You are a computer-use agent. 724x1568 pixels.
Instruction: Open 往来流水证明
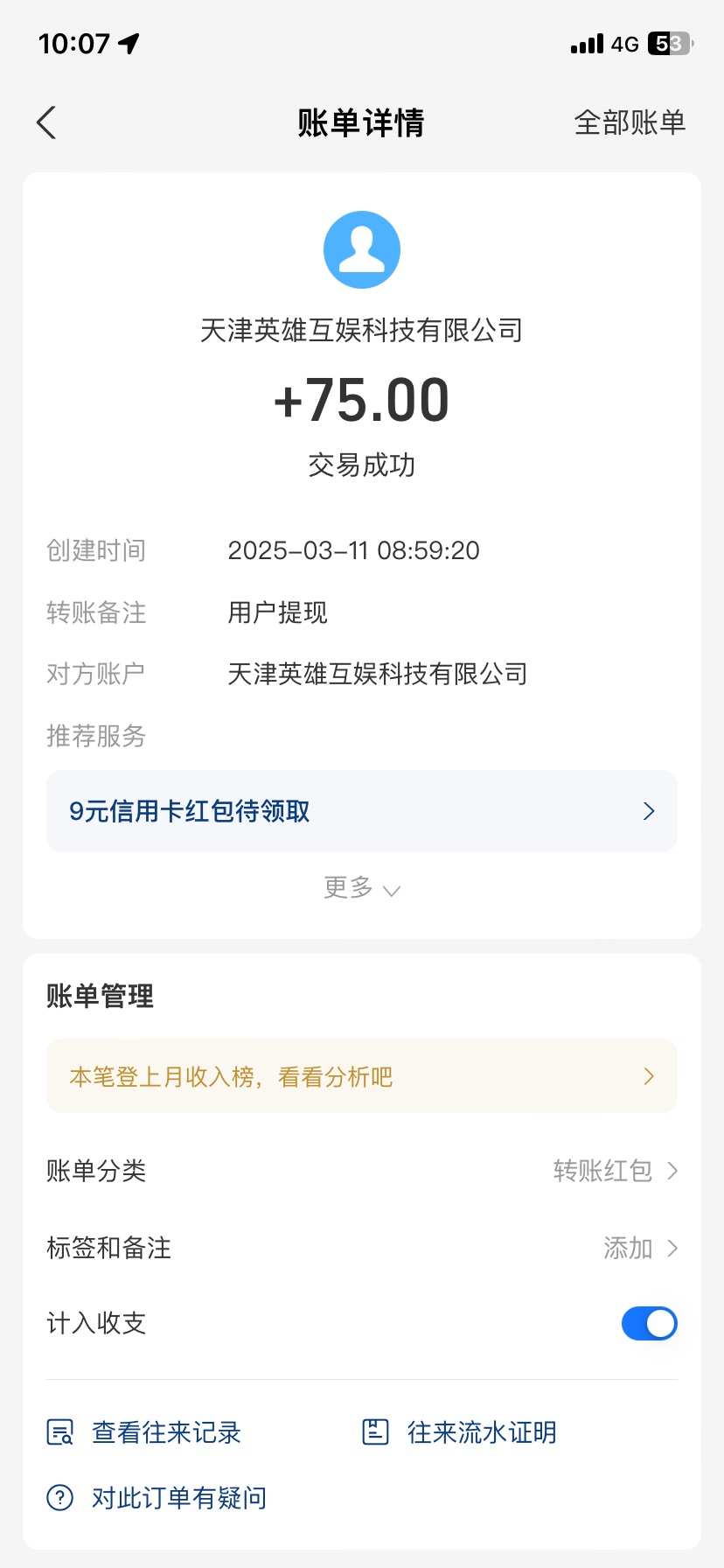click(x=460, y=1432)
